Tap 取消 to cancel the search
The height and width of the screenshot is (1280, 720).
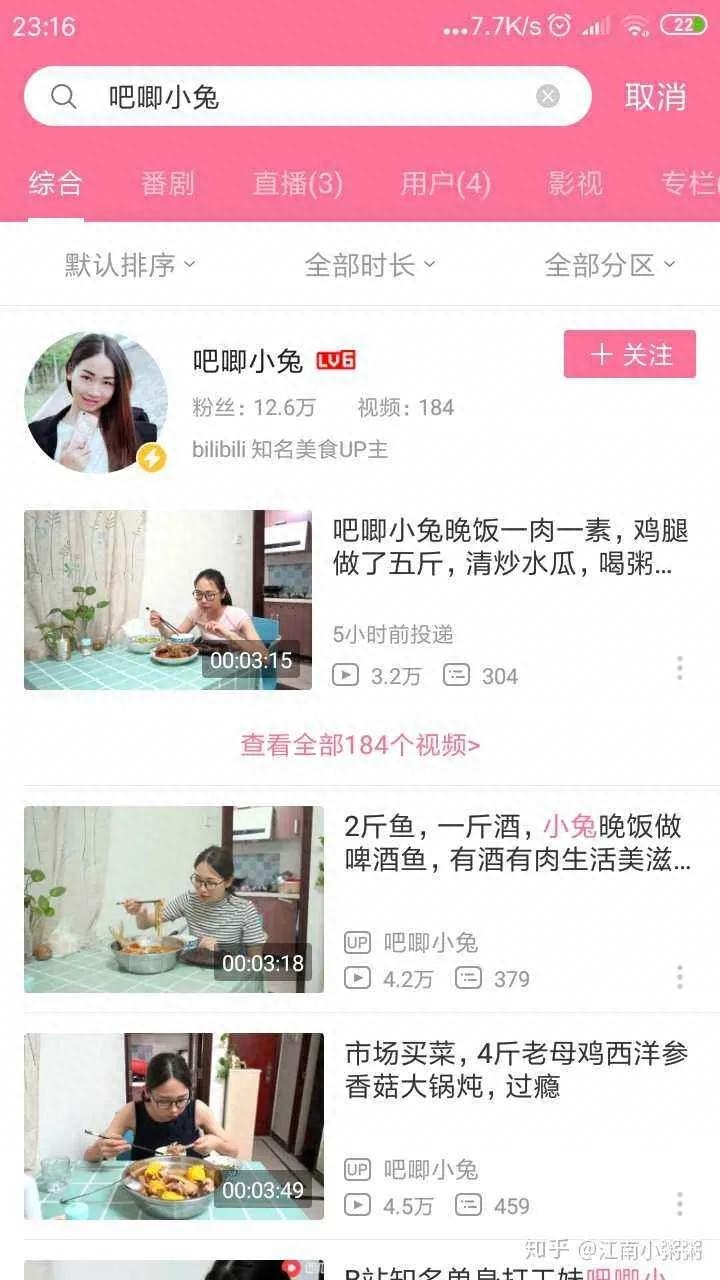[655, 97]
